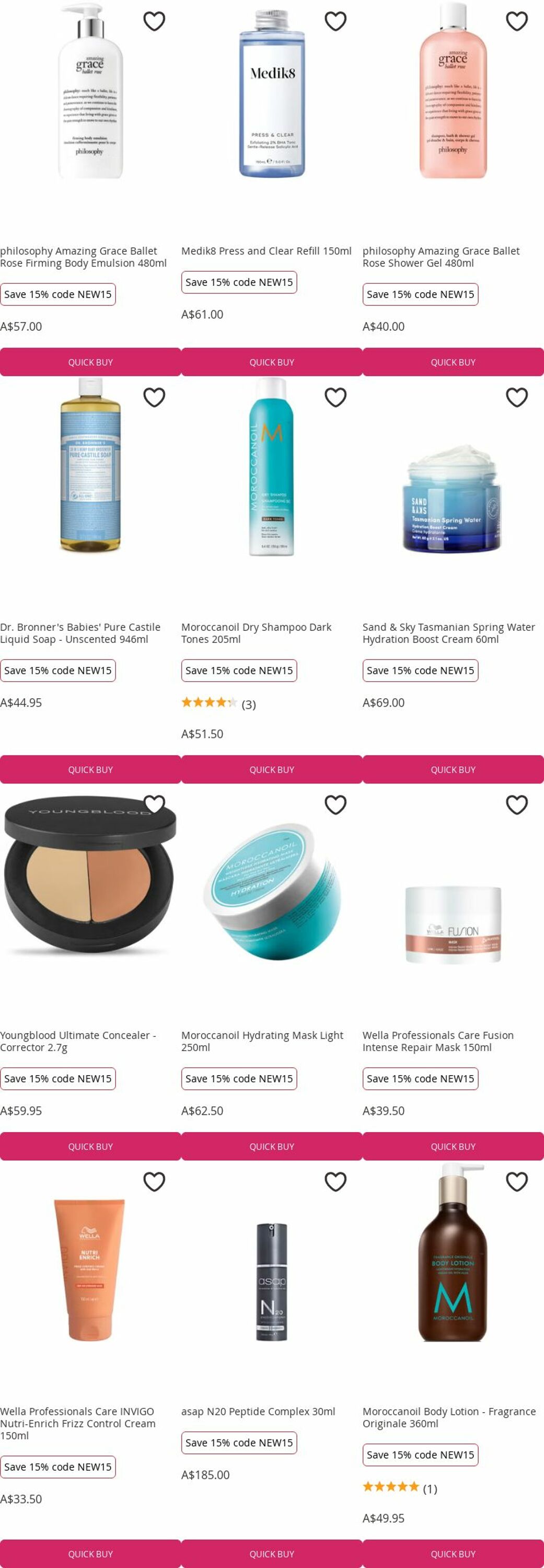Open Wella Fusion Intense Repair Mask details

437,1041
